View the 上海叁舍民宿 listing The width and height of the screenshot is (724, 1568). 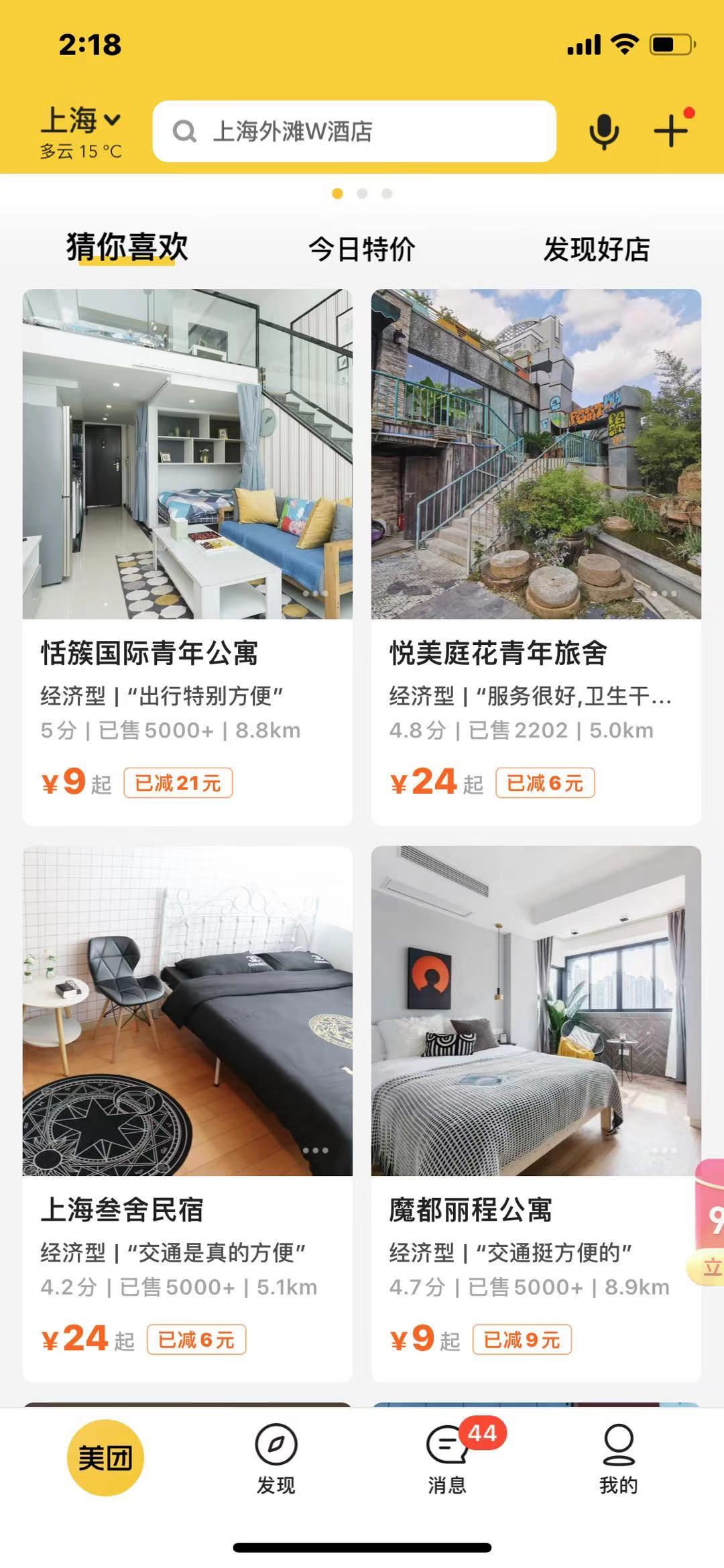(188, 1113)
